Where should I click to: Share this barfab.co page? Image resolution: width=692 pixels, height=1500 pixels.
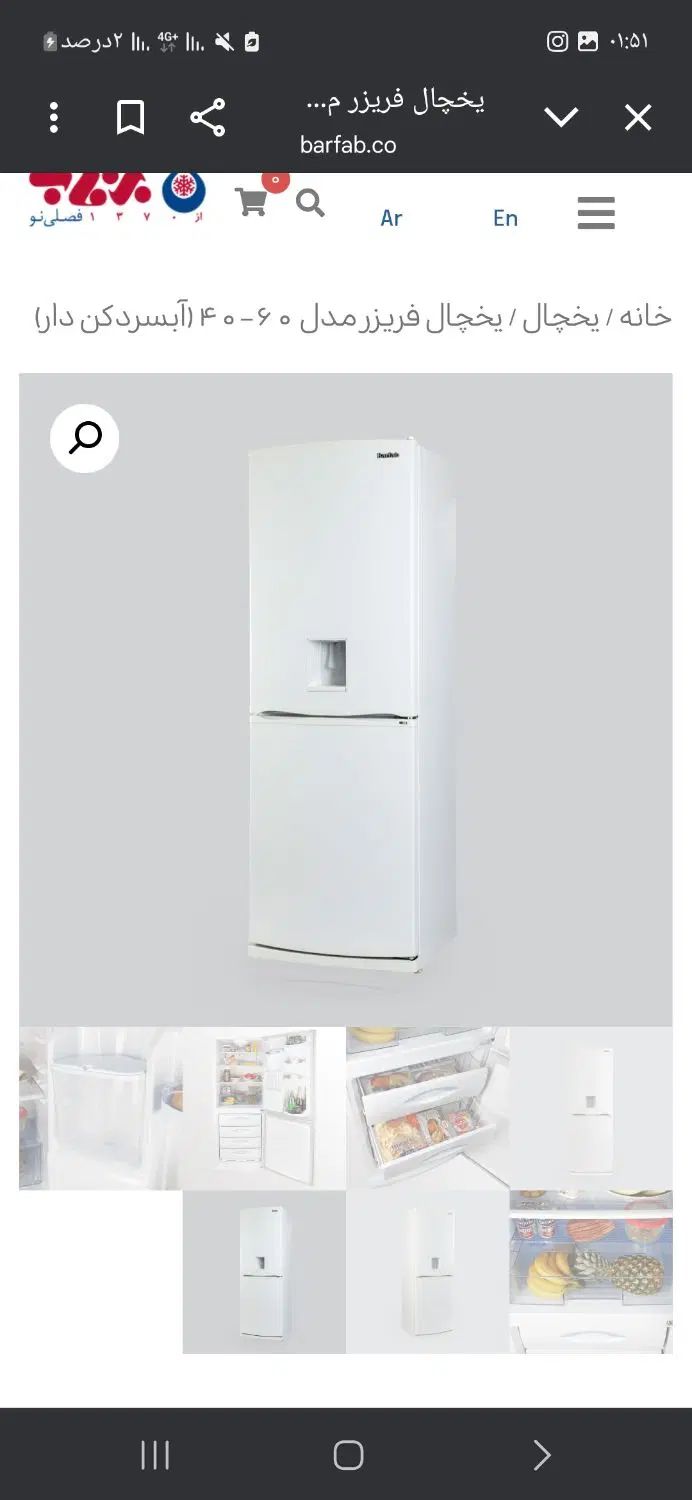pyautogui.click(x=208, y=118)
